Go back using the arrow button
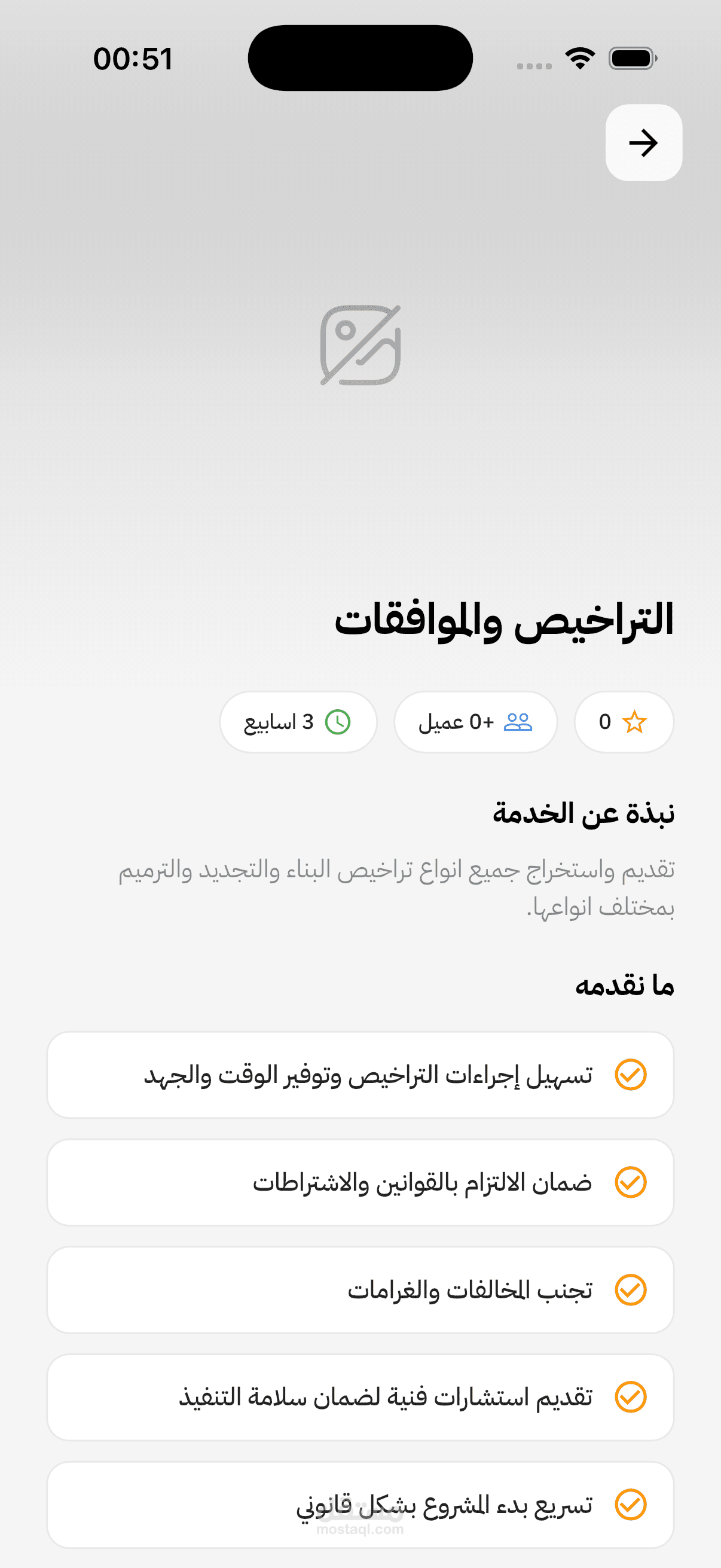The height and width of the screenshot is (1568, 721). (x=643, y=142)
